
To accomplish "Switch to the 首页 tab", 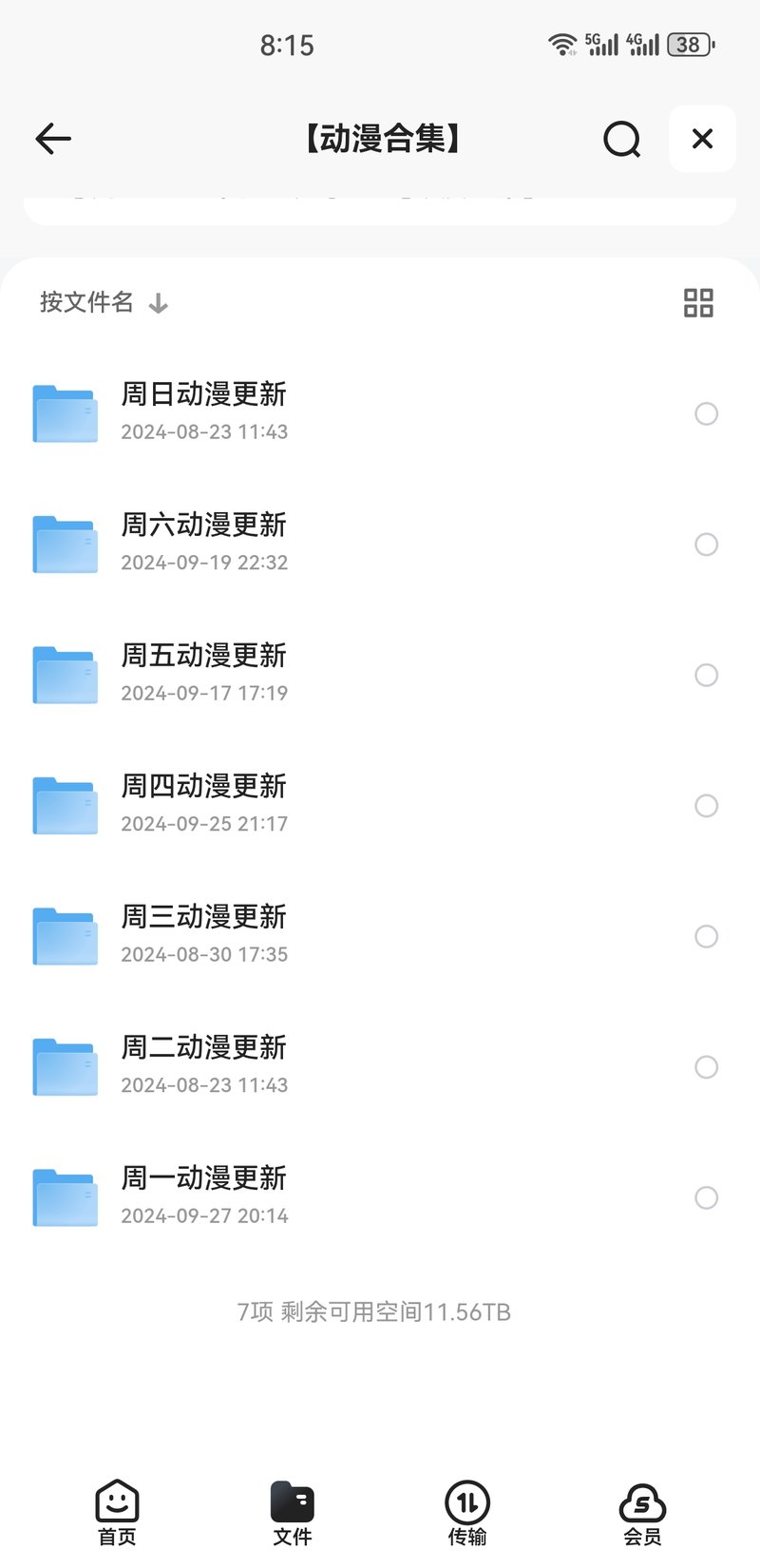I will click(118, 1513).
